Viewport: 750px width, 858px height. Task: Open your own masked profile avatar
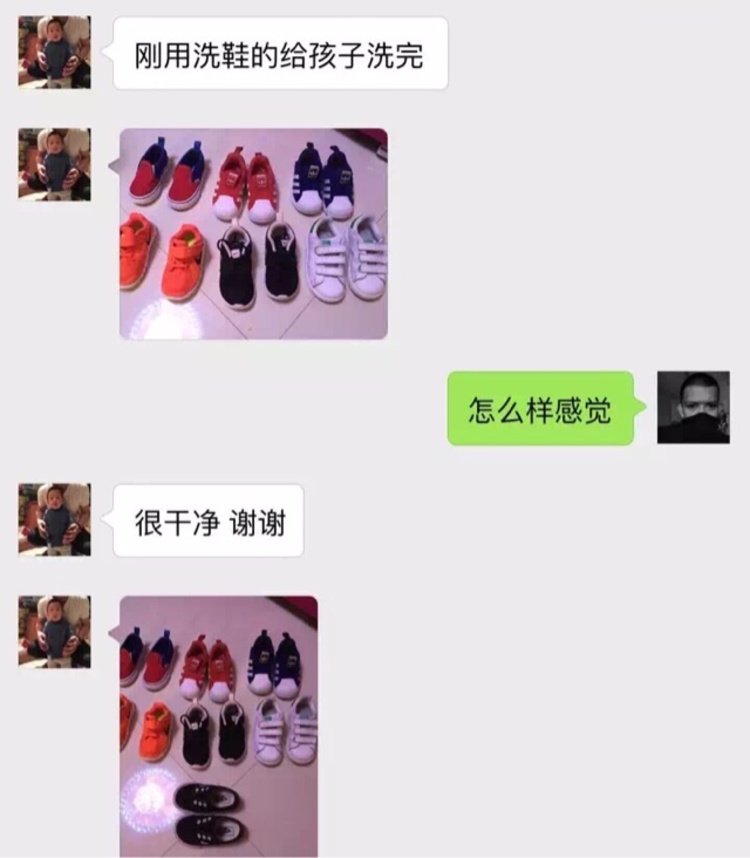[x=693, y=407]
